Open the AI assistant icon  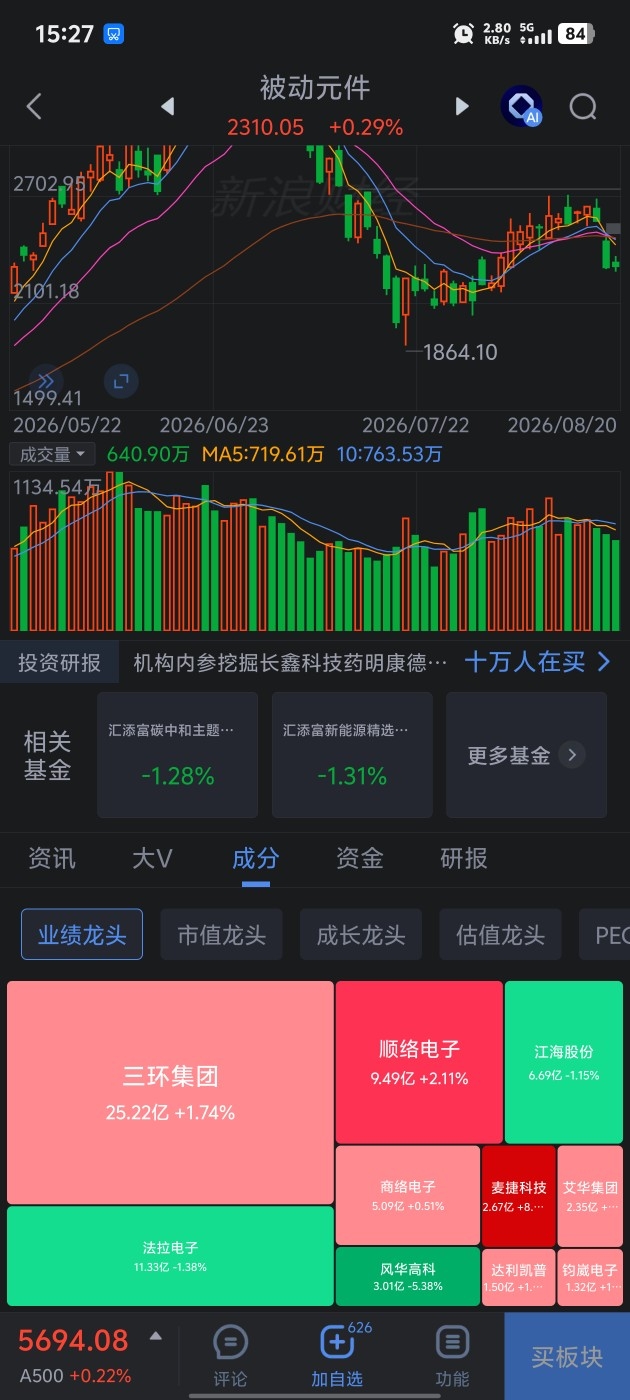tap(522, 106)
